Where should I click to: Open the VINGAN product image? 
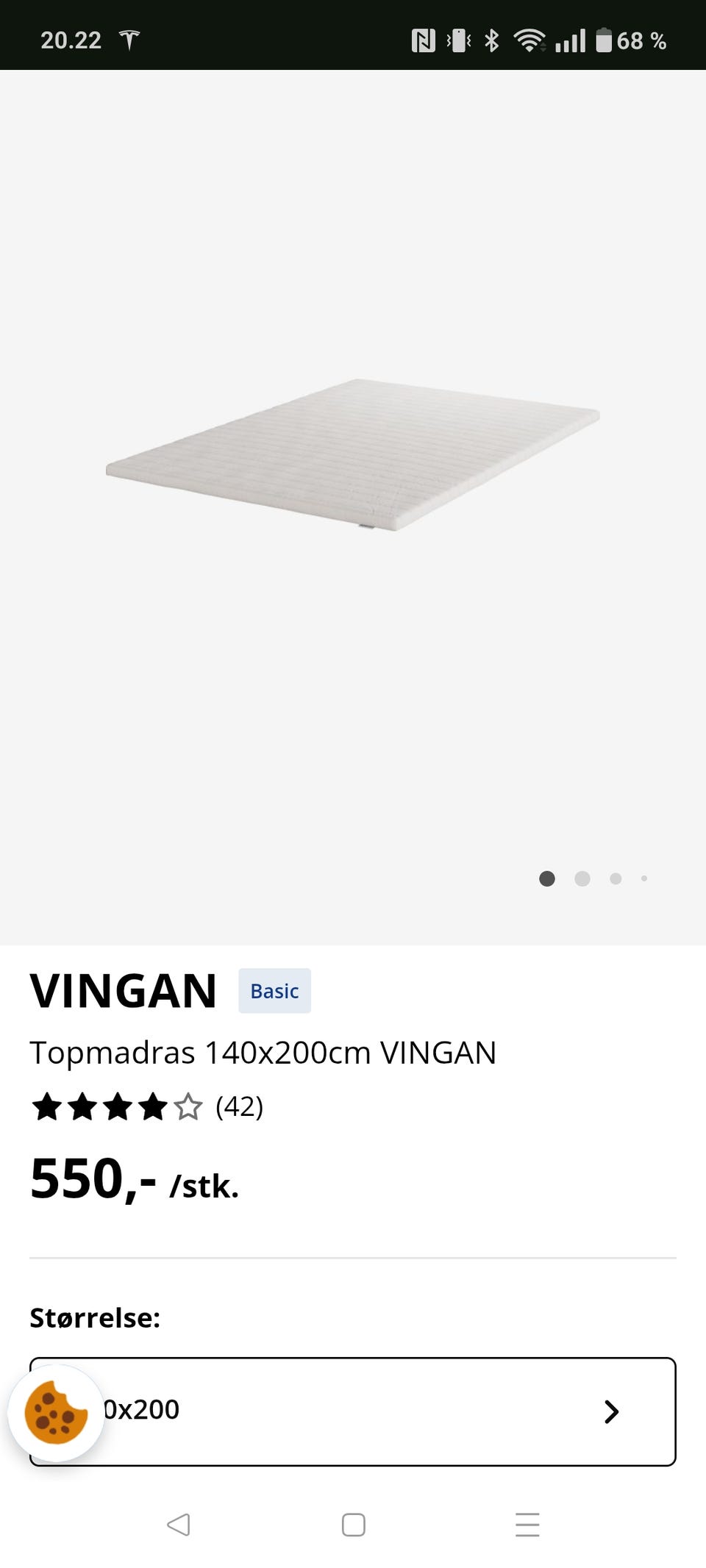[353, 456]
